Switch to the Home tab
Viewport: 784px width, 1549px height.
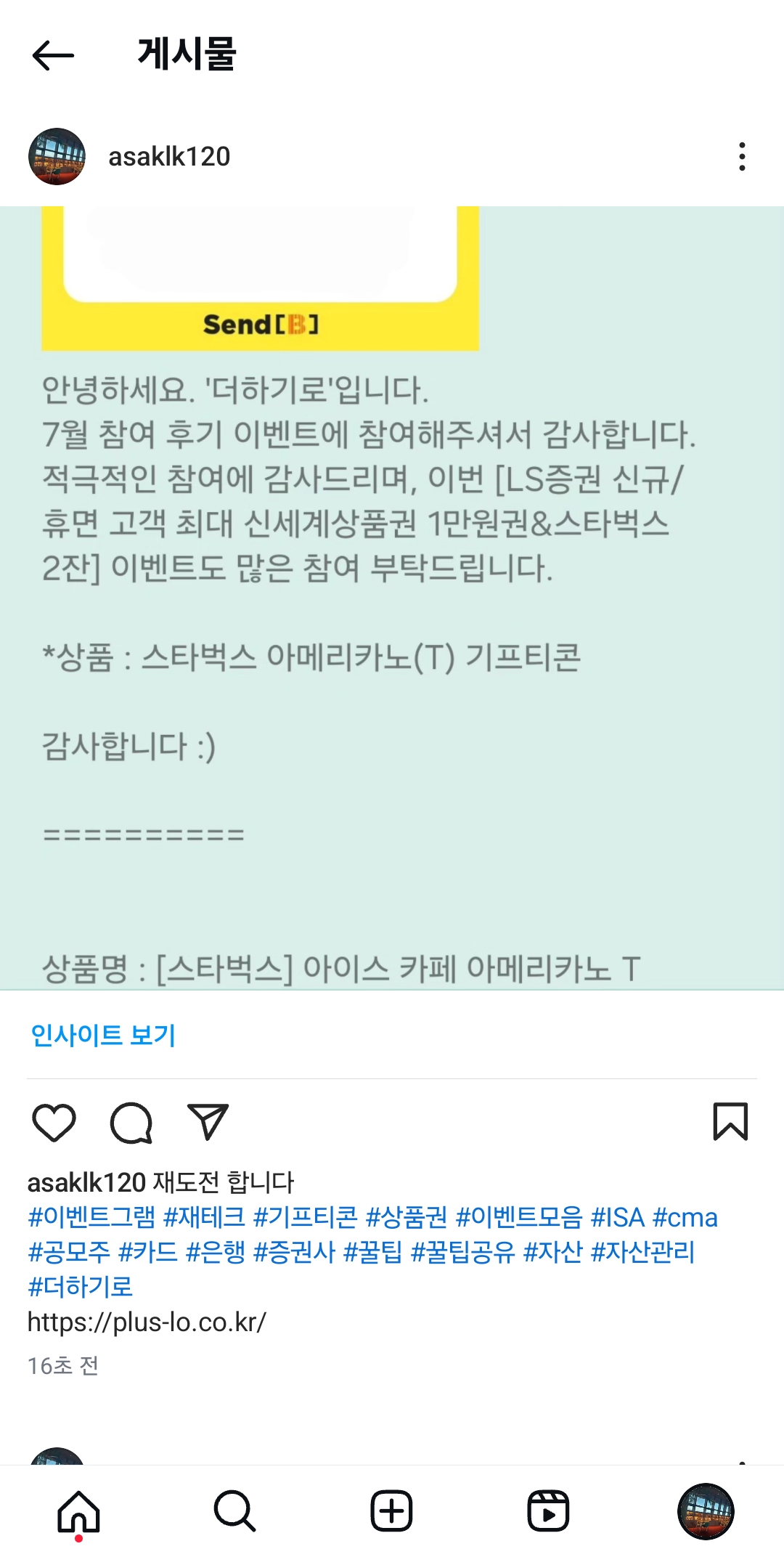tap(78, 1511)
